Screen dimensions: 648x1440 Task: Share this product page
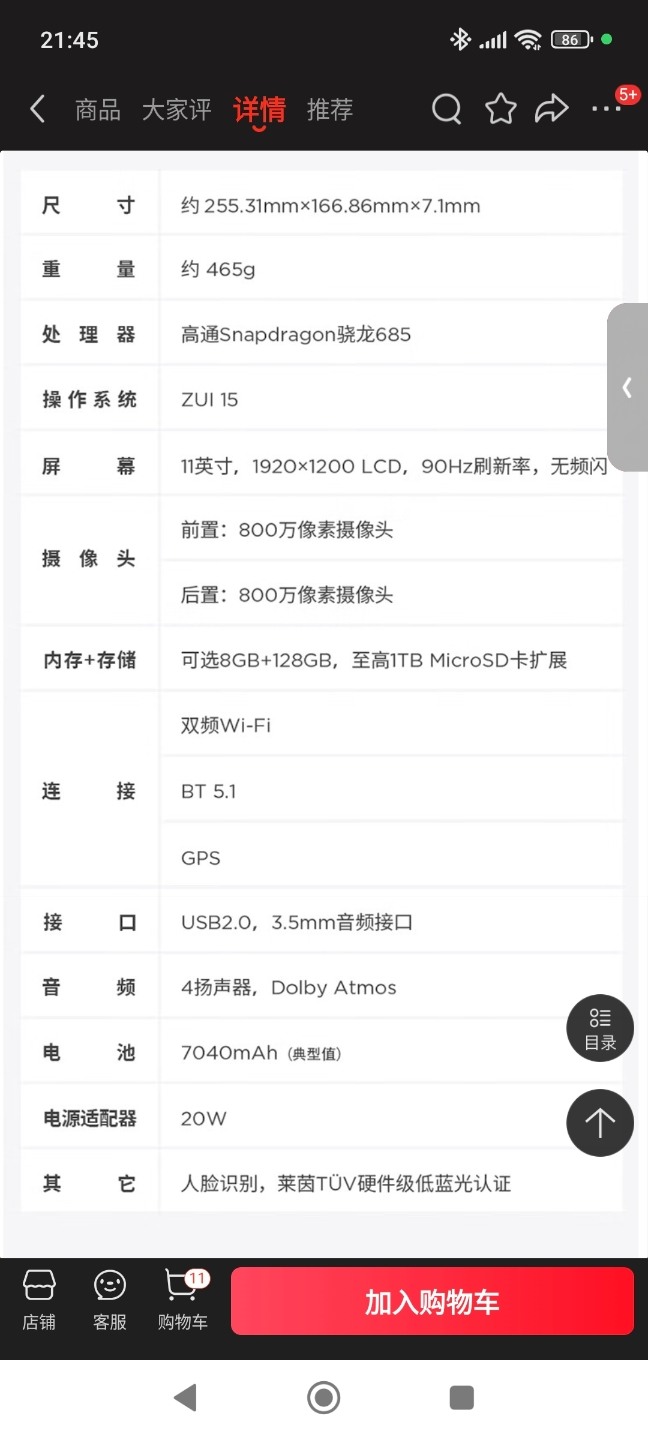(x=551, y=109)
